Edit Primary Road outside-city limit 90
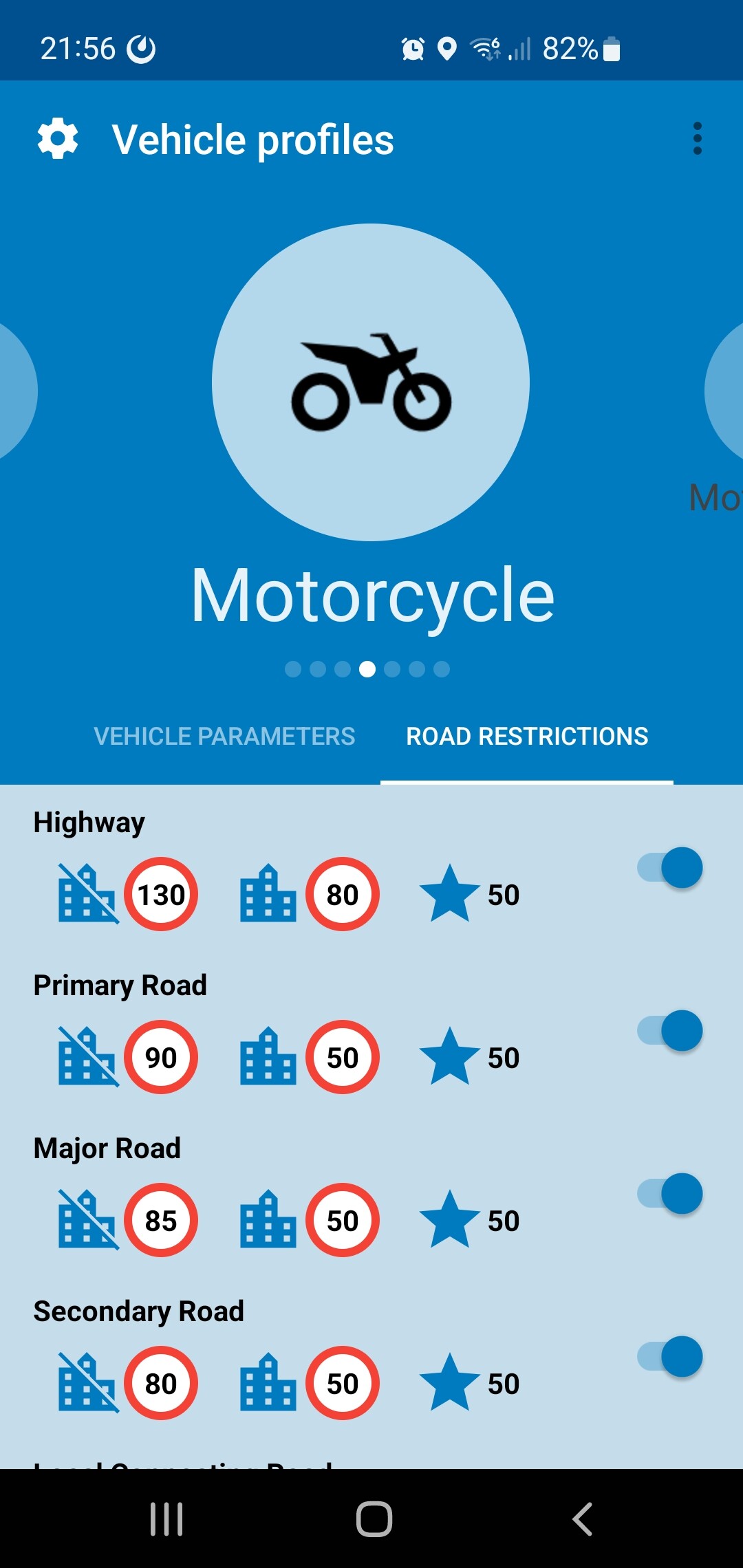743x1568 pixels. click(161, 1058)
